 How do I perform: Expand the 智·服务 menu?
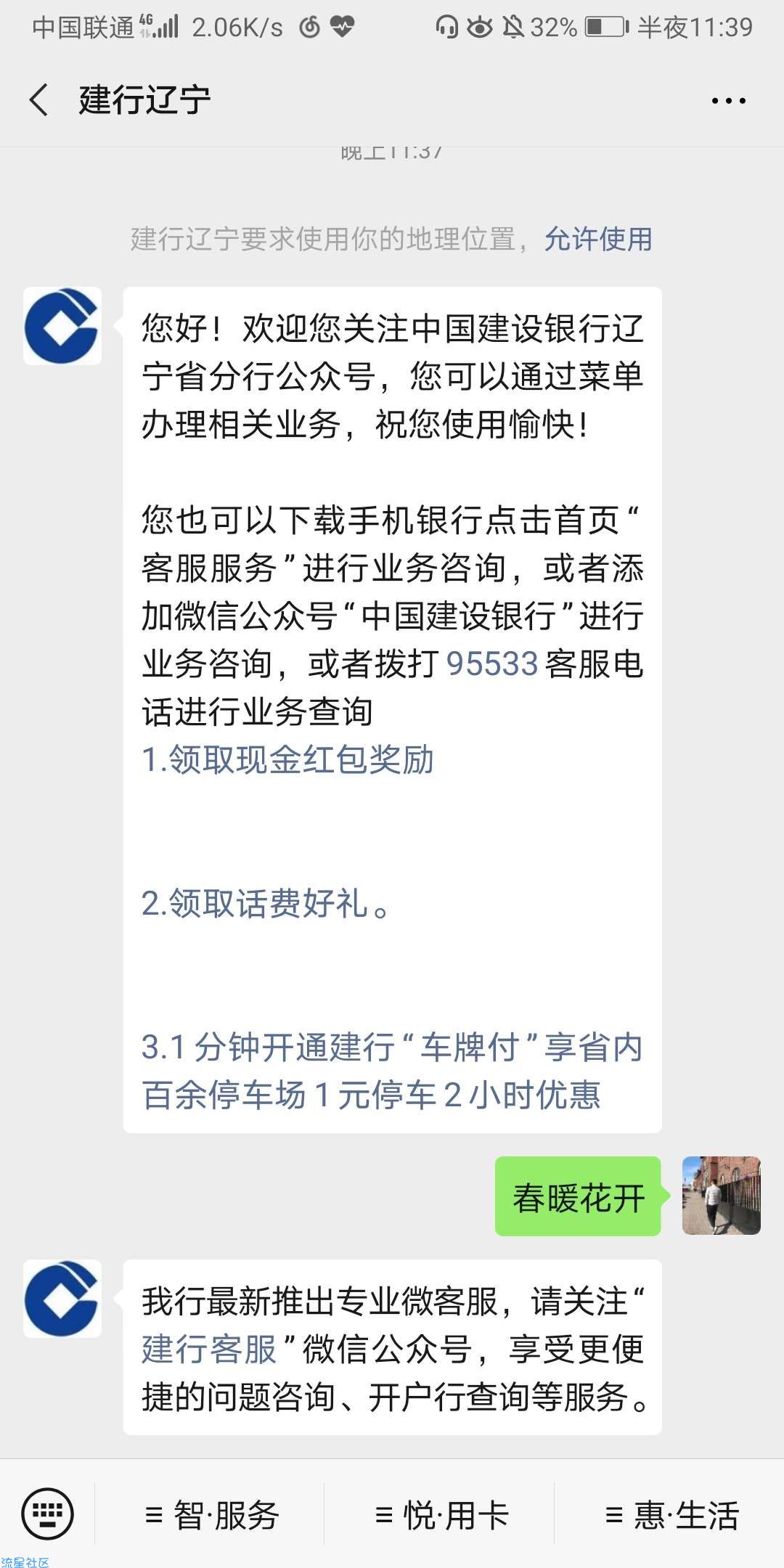(x=212, y=1515)
